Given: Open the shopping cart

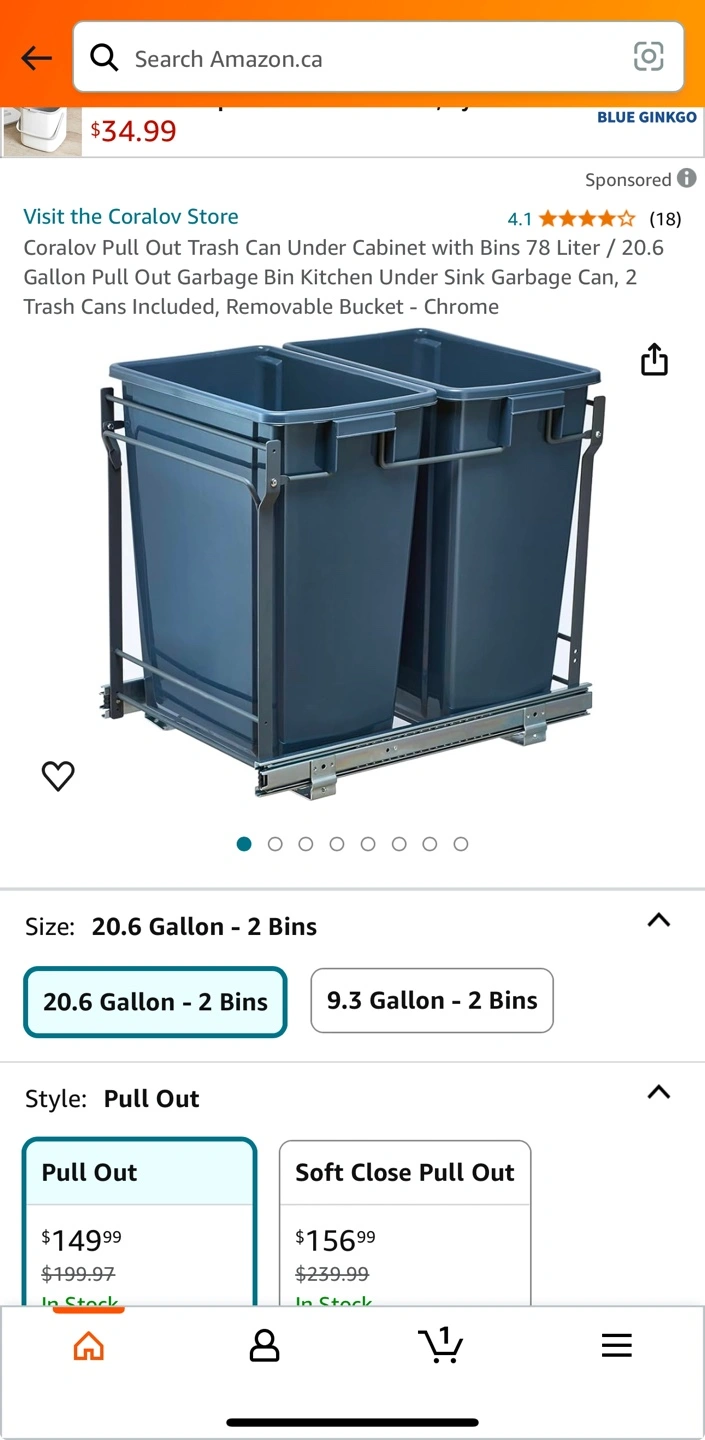Looking at the screenshot, I should tap(440, 1345).
